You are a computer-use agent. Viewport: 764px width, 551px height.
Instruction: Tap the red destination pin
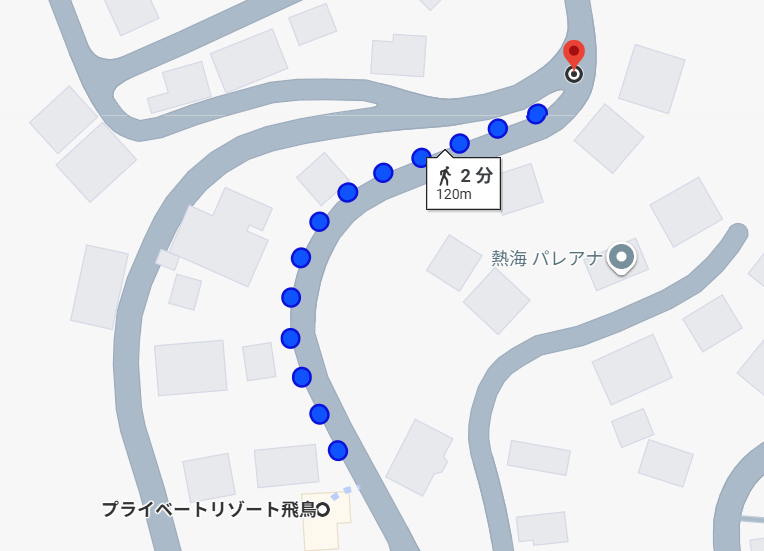[574, 55]
